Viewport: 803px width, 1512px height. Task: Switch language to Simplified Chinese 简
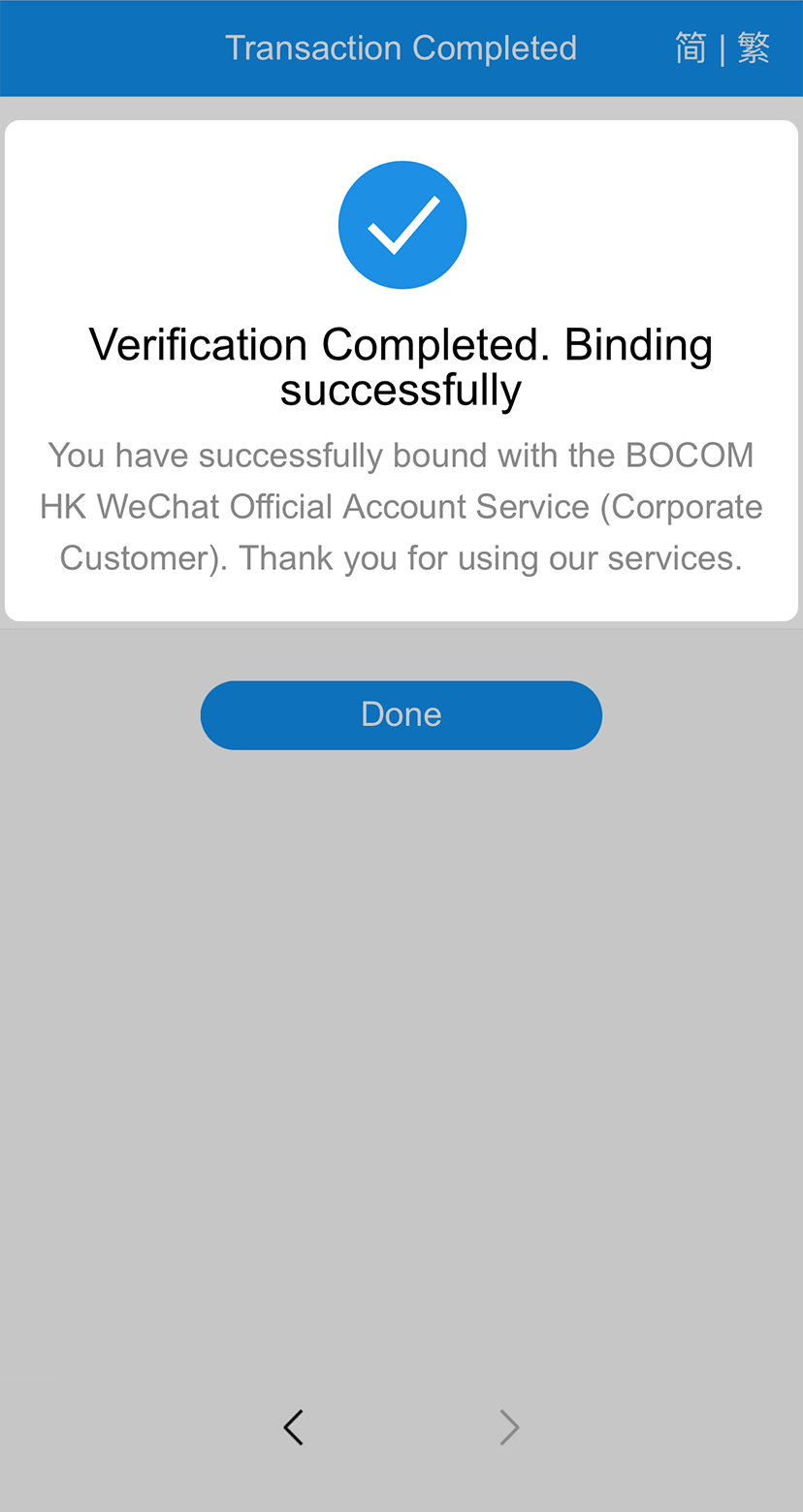point(691,47)
